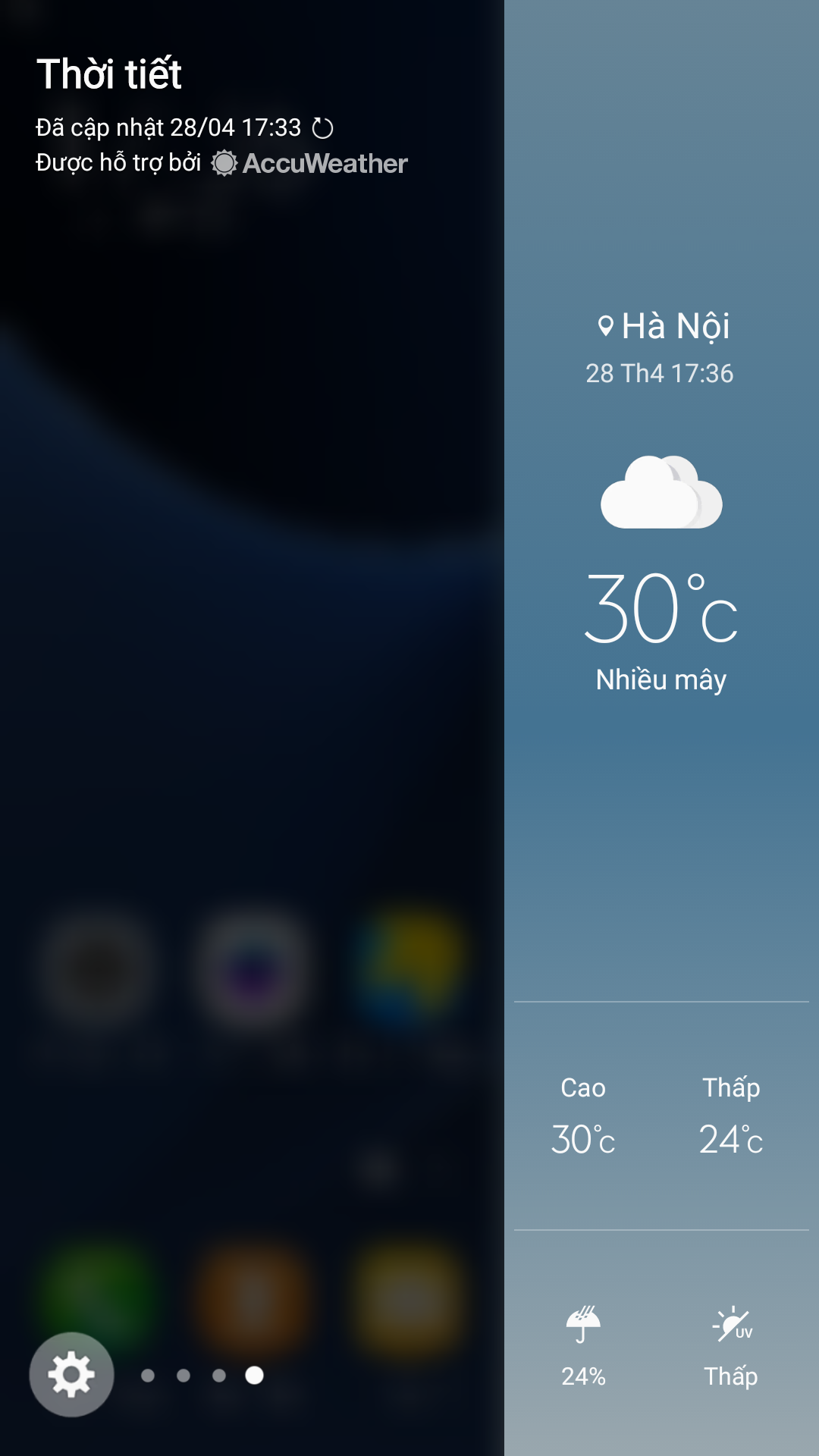Viewport: 819px width, 1456px height.
Task: Refresh the weather update time
Action: click(323, 128)
